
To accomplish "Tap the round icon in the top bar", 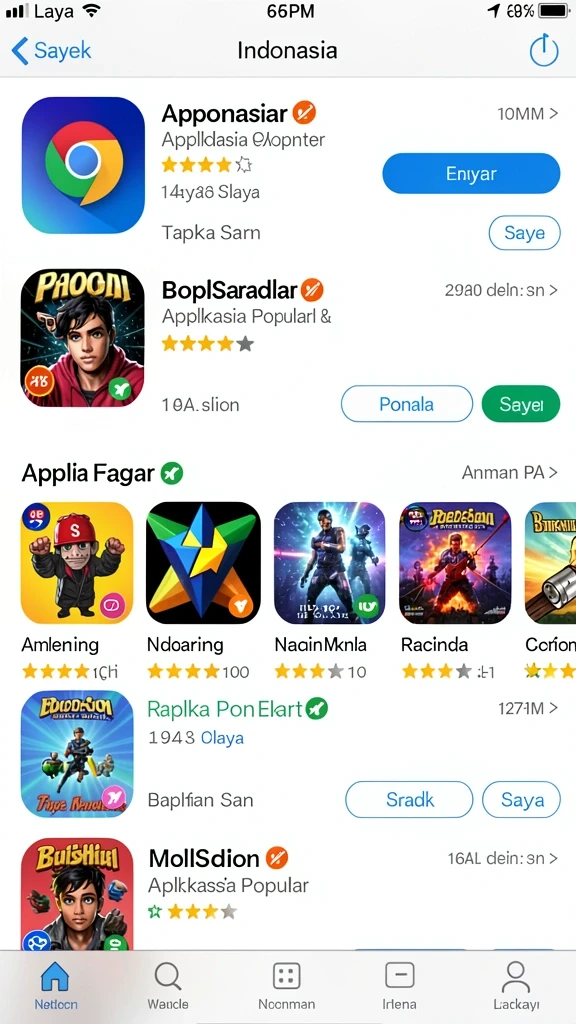I will pyautogui.click(x=543, y=51).
